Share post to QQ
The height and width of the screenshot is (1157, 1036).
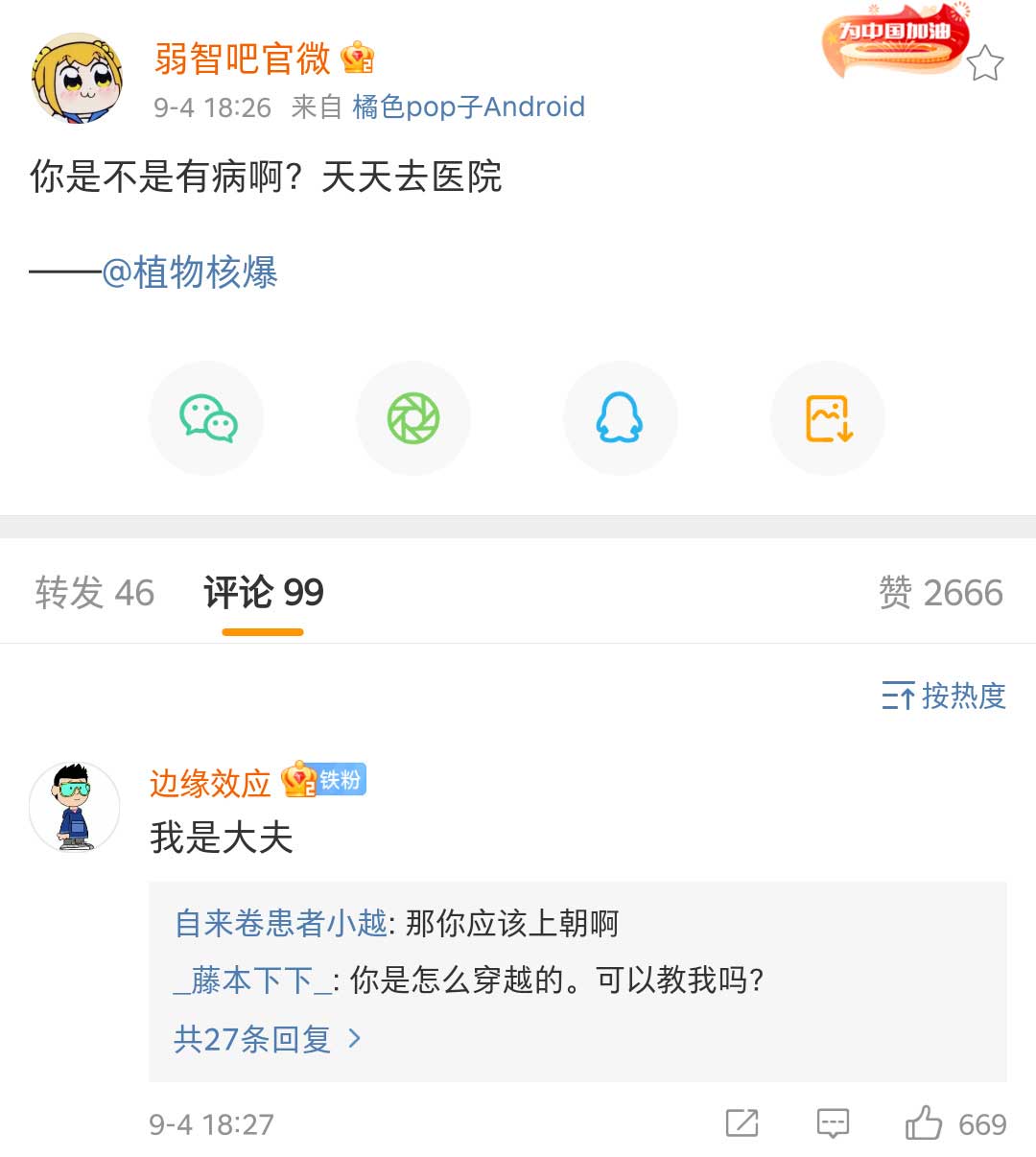620,418
